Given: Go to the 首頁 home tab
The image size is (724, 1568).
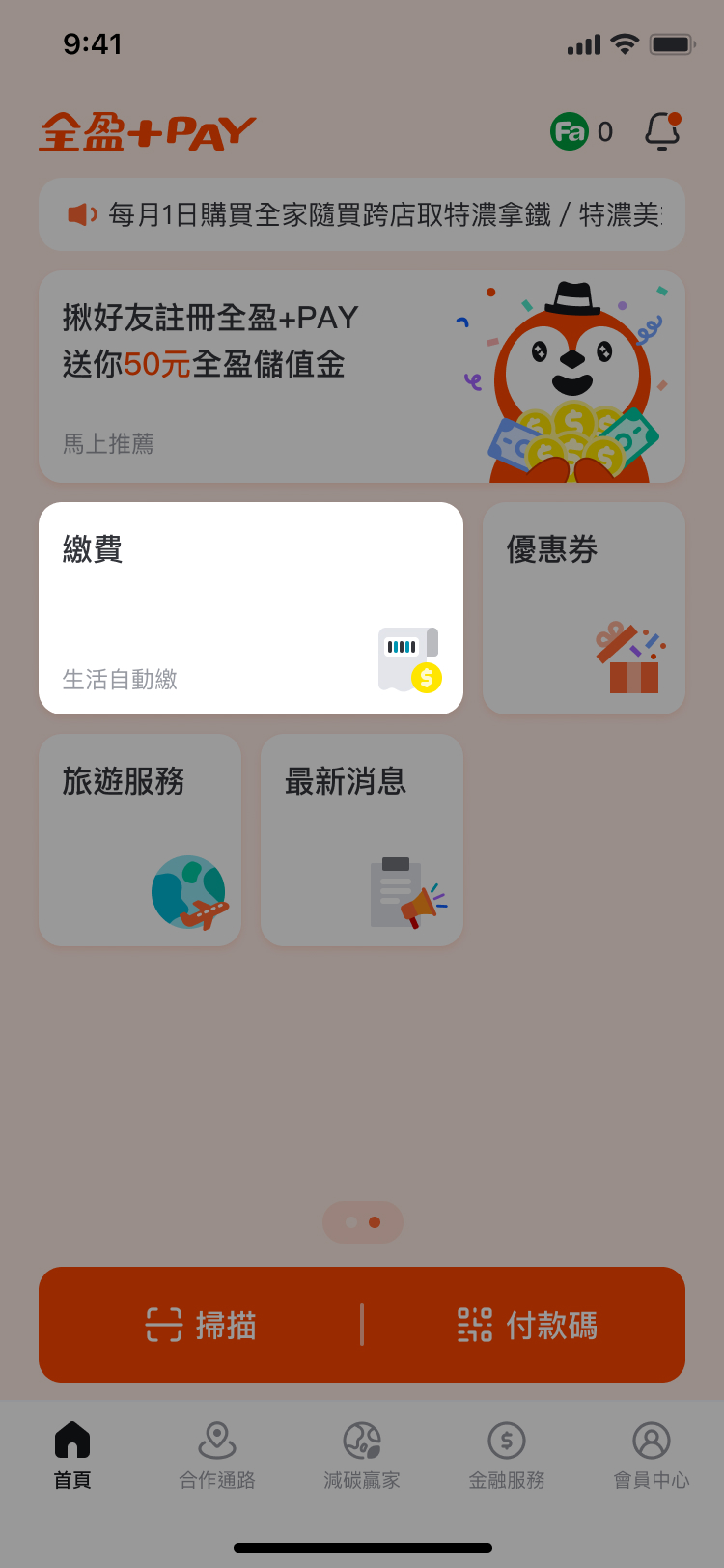Looking at the screenshot, I should (72, 1456).
